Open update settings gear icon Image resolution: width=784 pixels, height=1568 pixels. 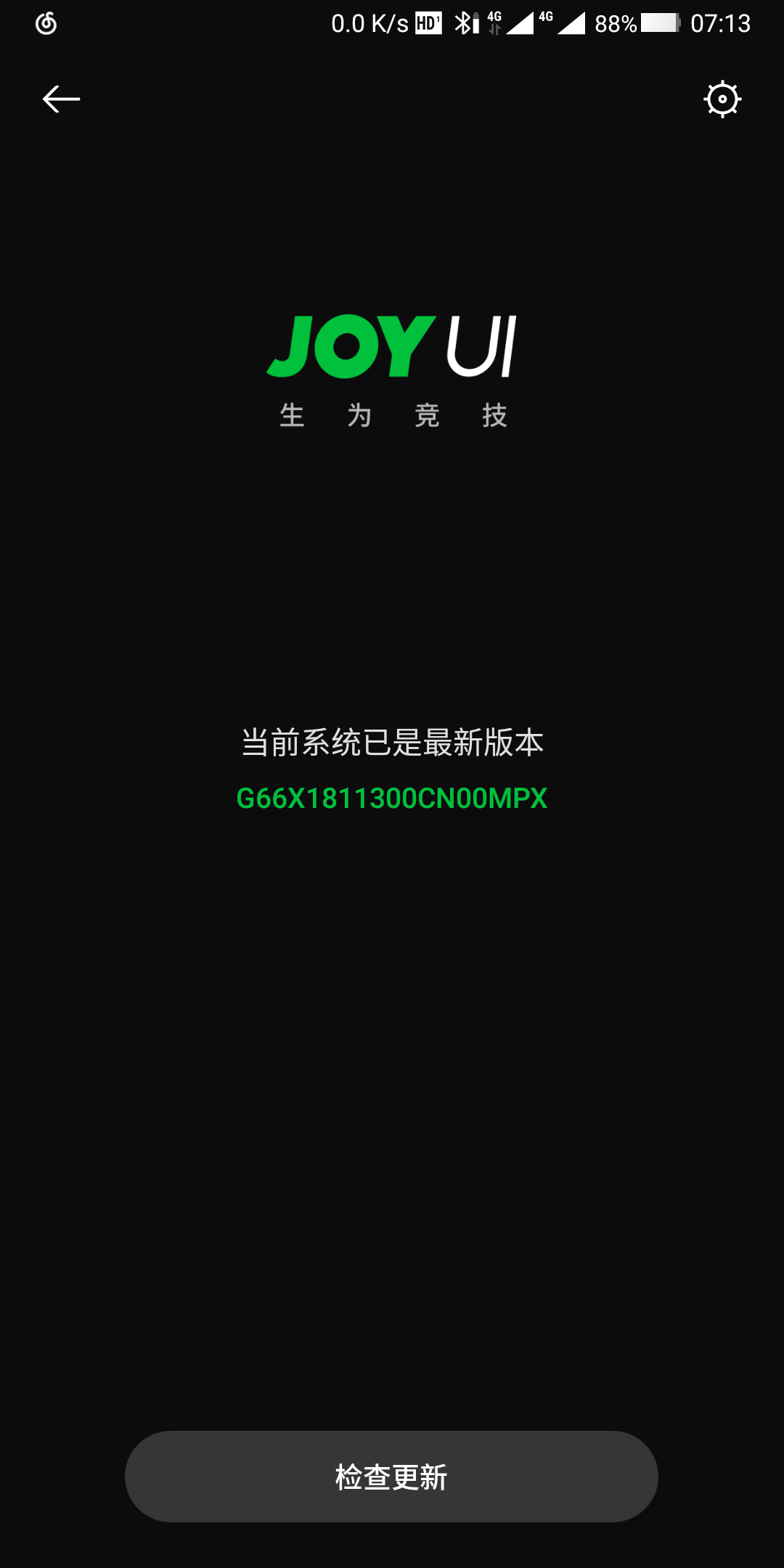click(722, 99)
